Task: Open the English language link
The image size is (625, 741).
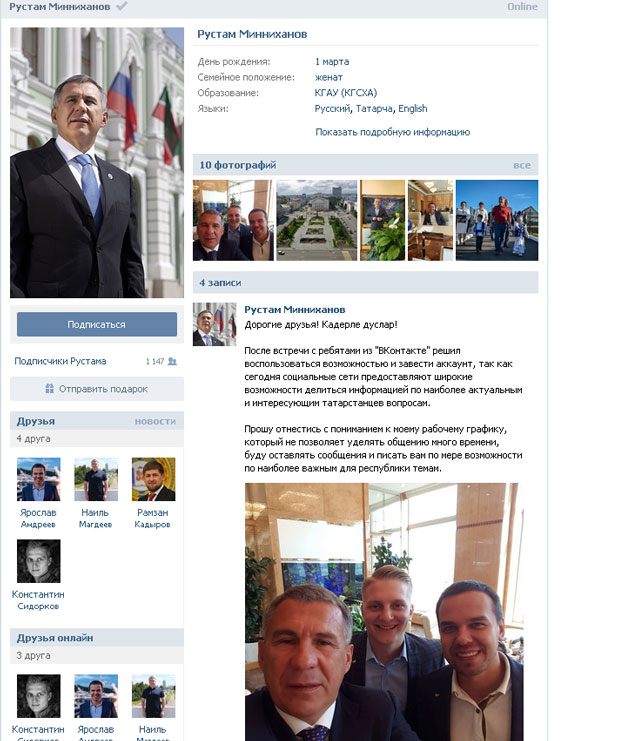Action: (412, 109)
